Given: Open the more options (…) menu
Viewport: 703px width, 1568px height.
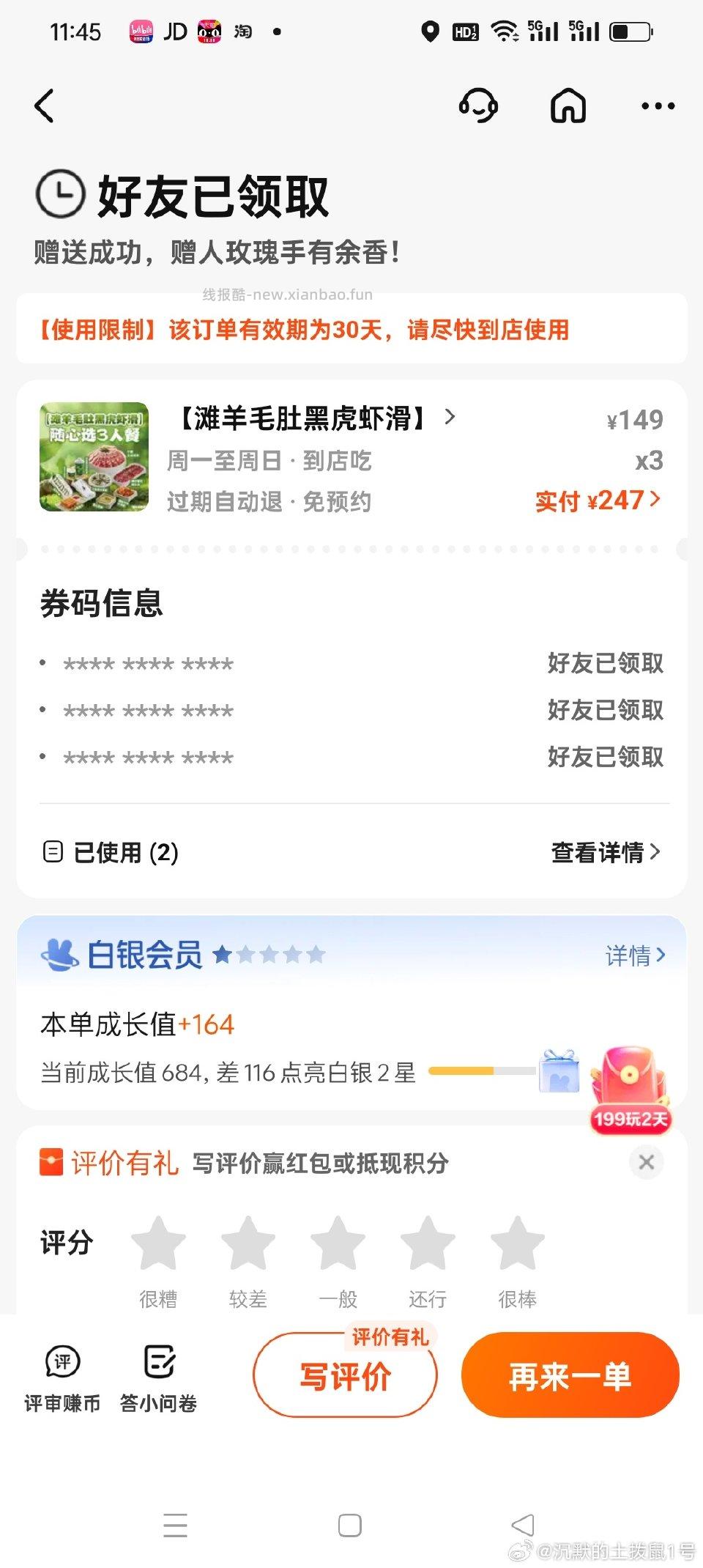Looking at the screenshot, I should click(x=655, y=106).
